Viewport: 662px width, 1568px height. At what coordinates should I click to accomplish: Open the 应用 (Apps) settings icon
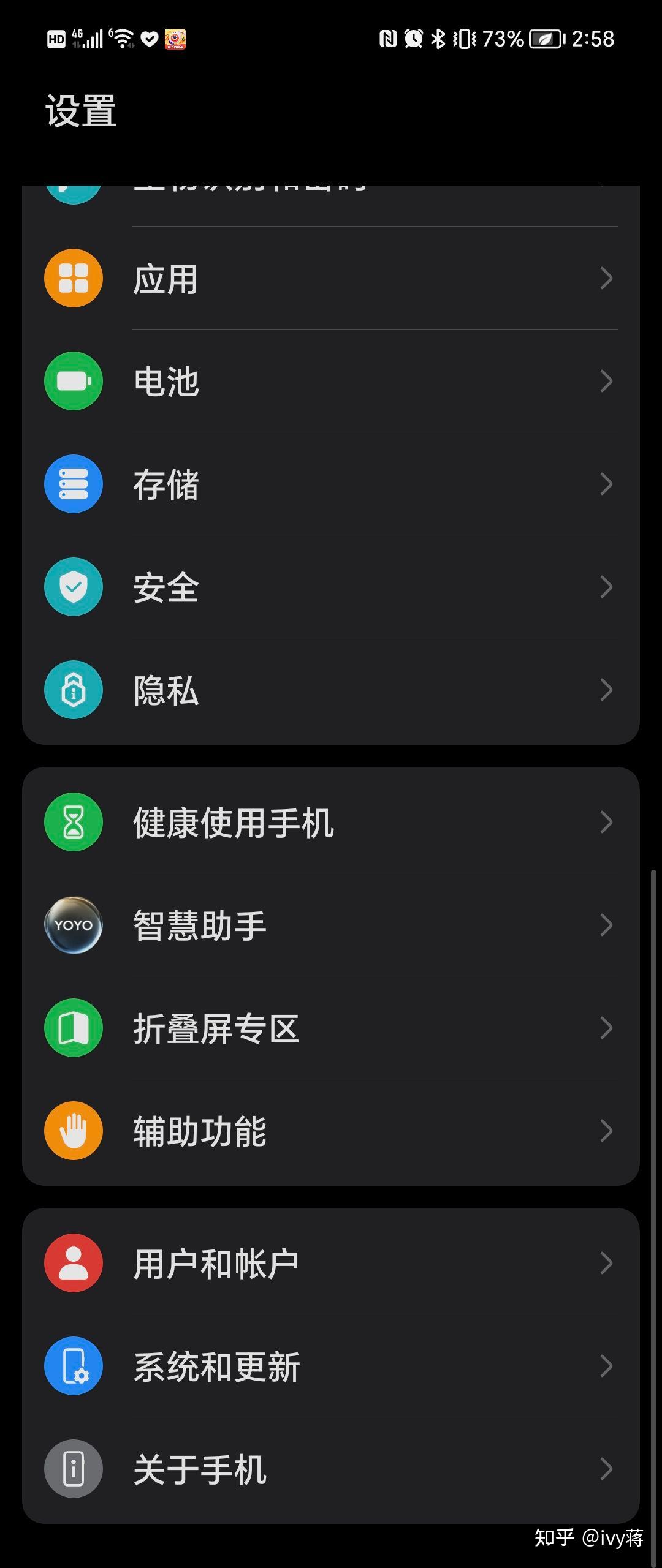[73, 277]
